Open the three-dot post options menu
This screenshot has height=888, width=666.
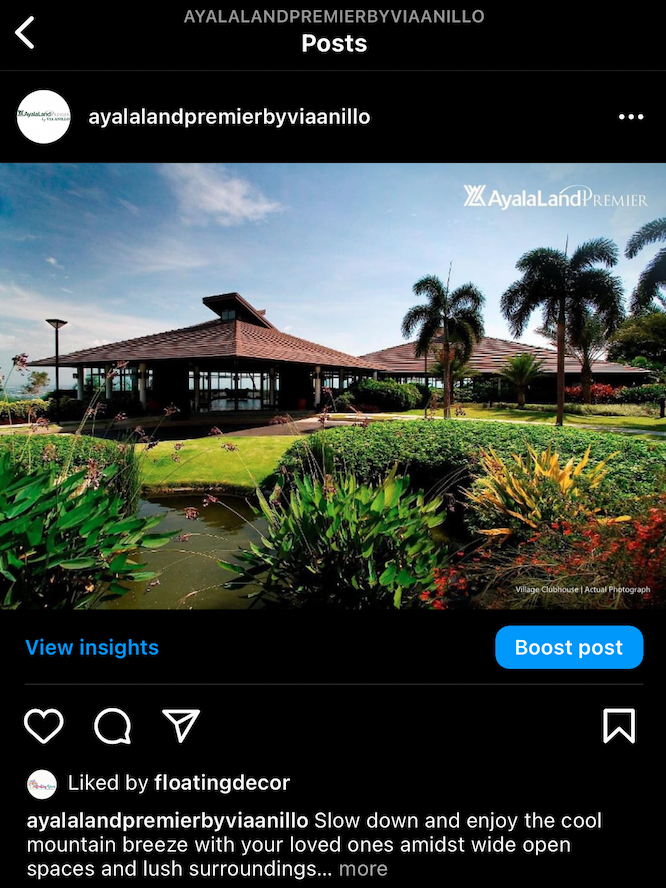[631, 117]
